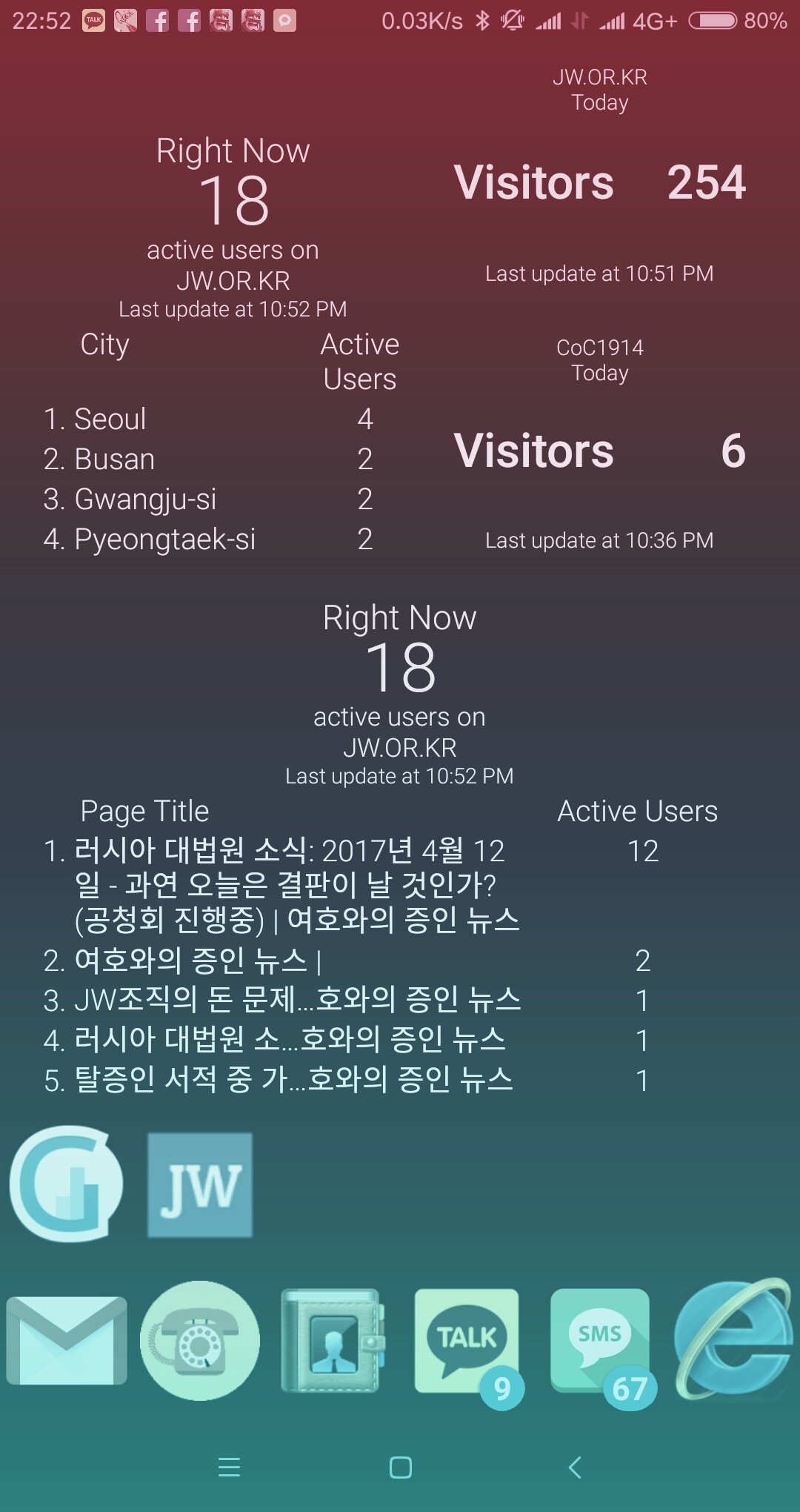Open the mail app in the dock
Viewport: 800px width, 1512px height.
pos(67,1340)
